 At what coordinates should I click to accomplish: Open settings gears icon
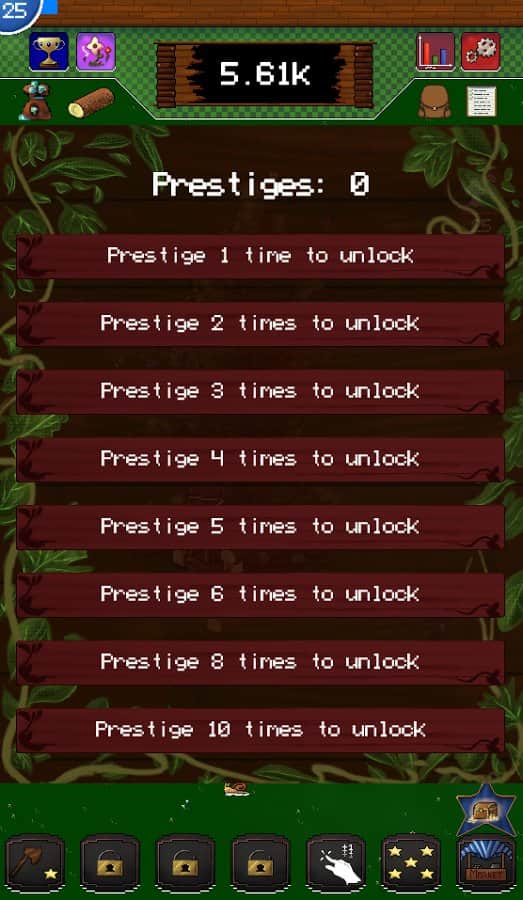481,52
